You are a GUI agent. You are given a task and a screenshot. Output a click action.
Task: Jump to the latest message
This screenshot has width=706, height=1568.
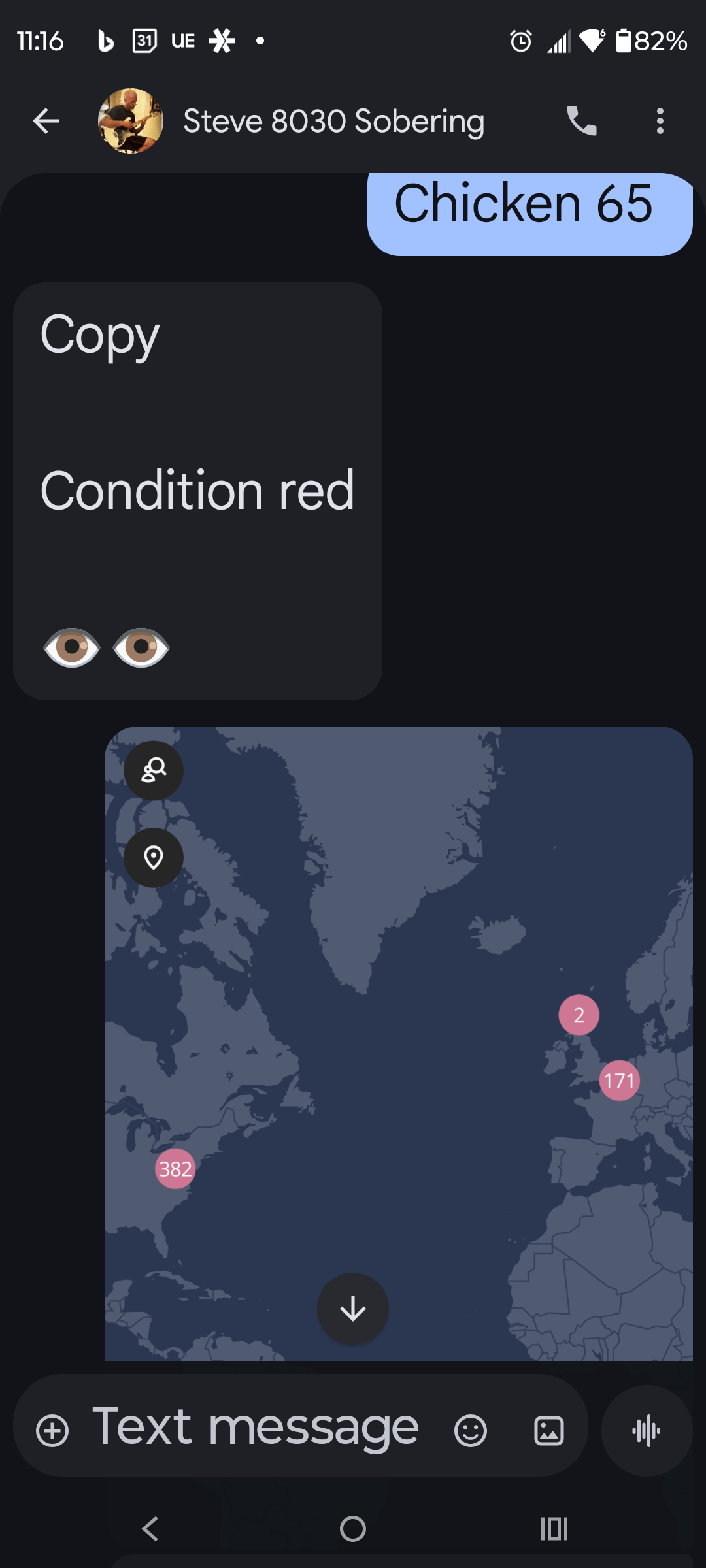[353, 1309]
